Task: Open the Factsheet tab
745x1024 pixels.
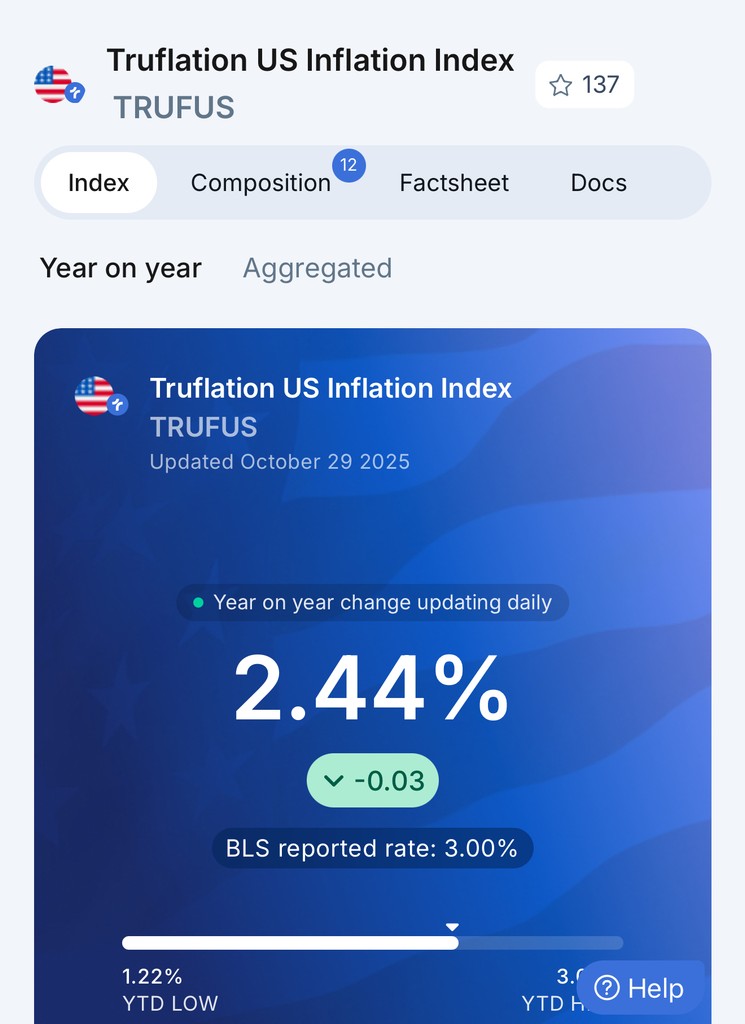Action: click(454, 183)
